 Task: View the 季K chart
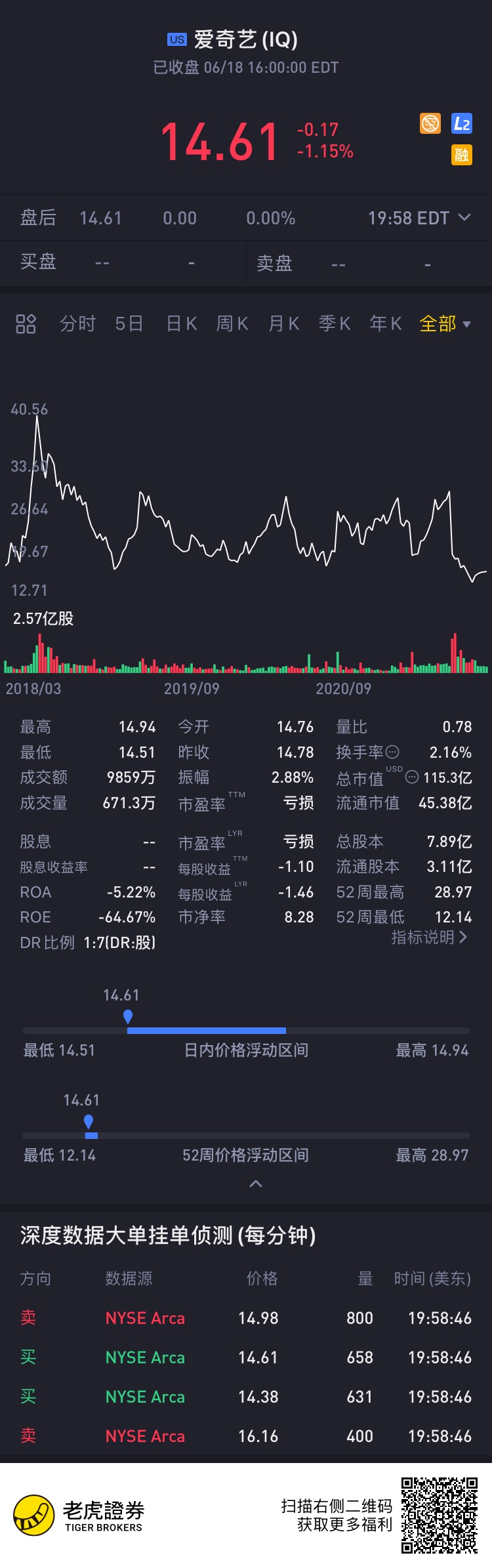click(x=335, y=323)
